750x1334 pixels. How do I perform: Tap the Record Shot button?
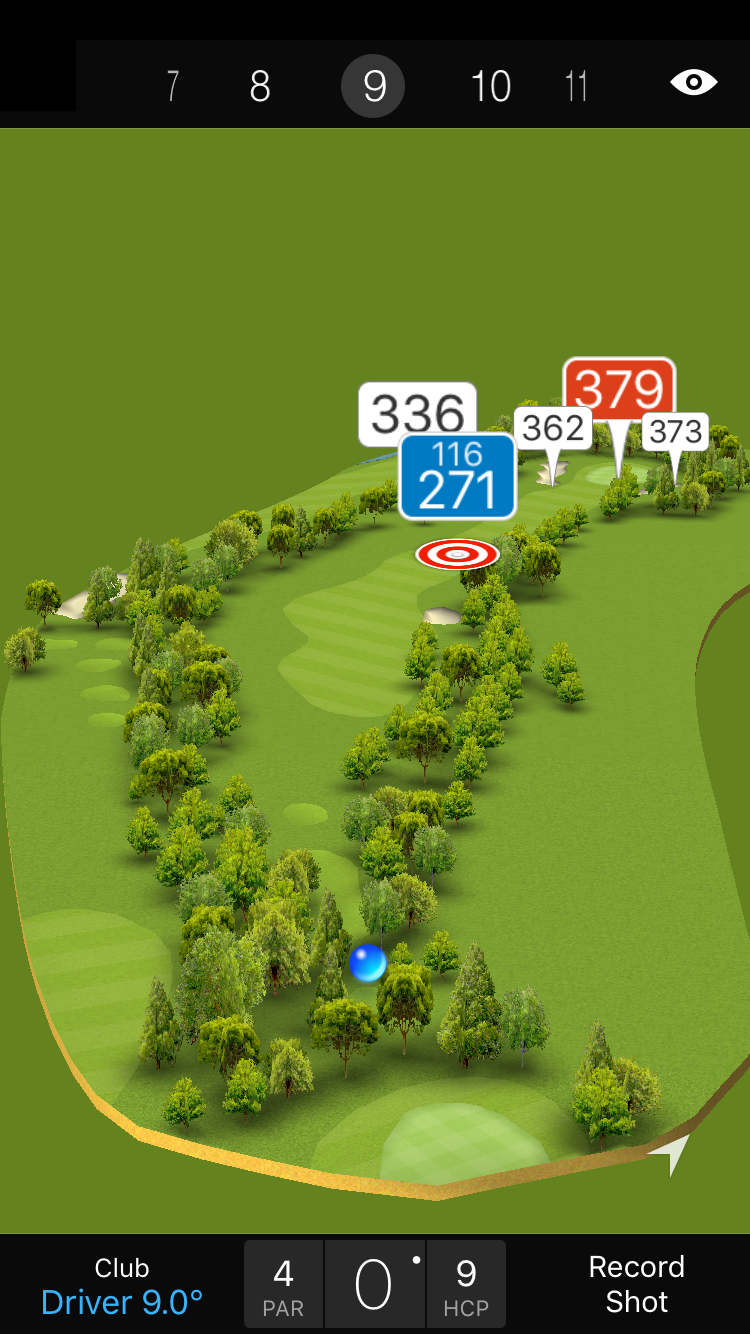coord(636,1285)
